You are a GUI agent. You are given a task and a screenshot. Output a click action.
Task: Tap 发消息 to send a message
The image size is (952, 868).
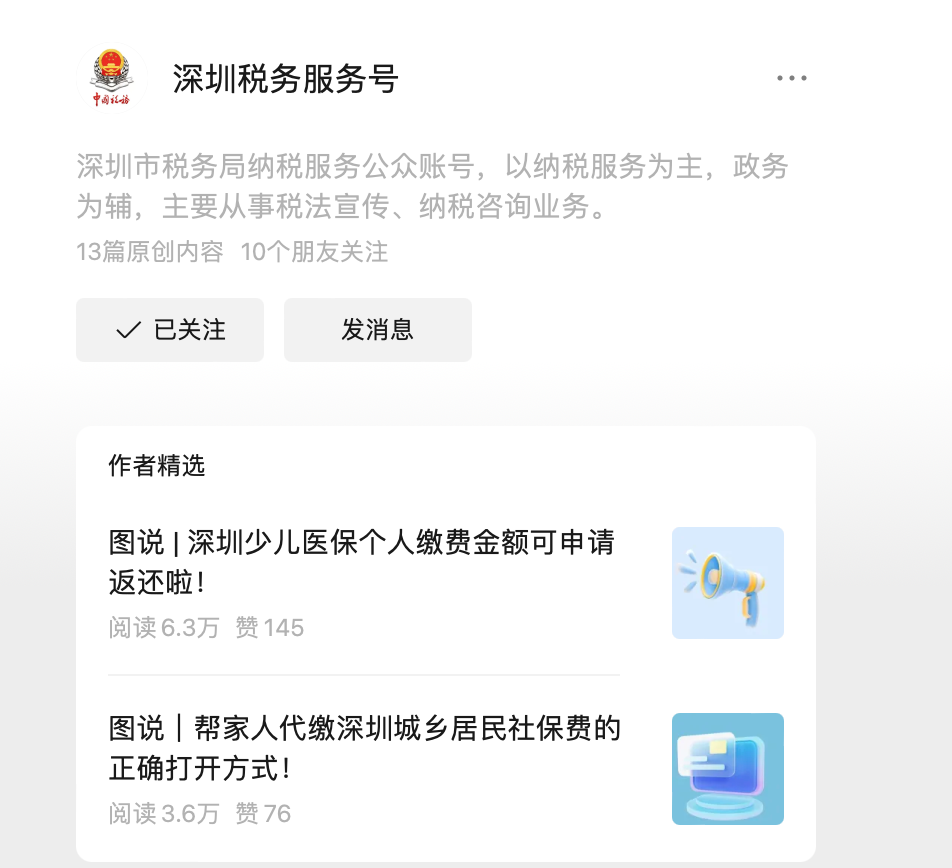(x=377, y=330)
